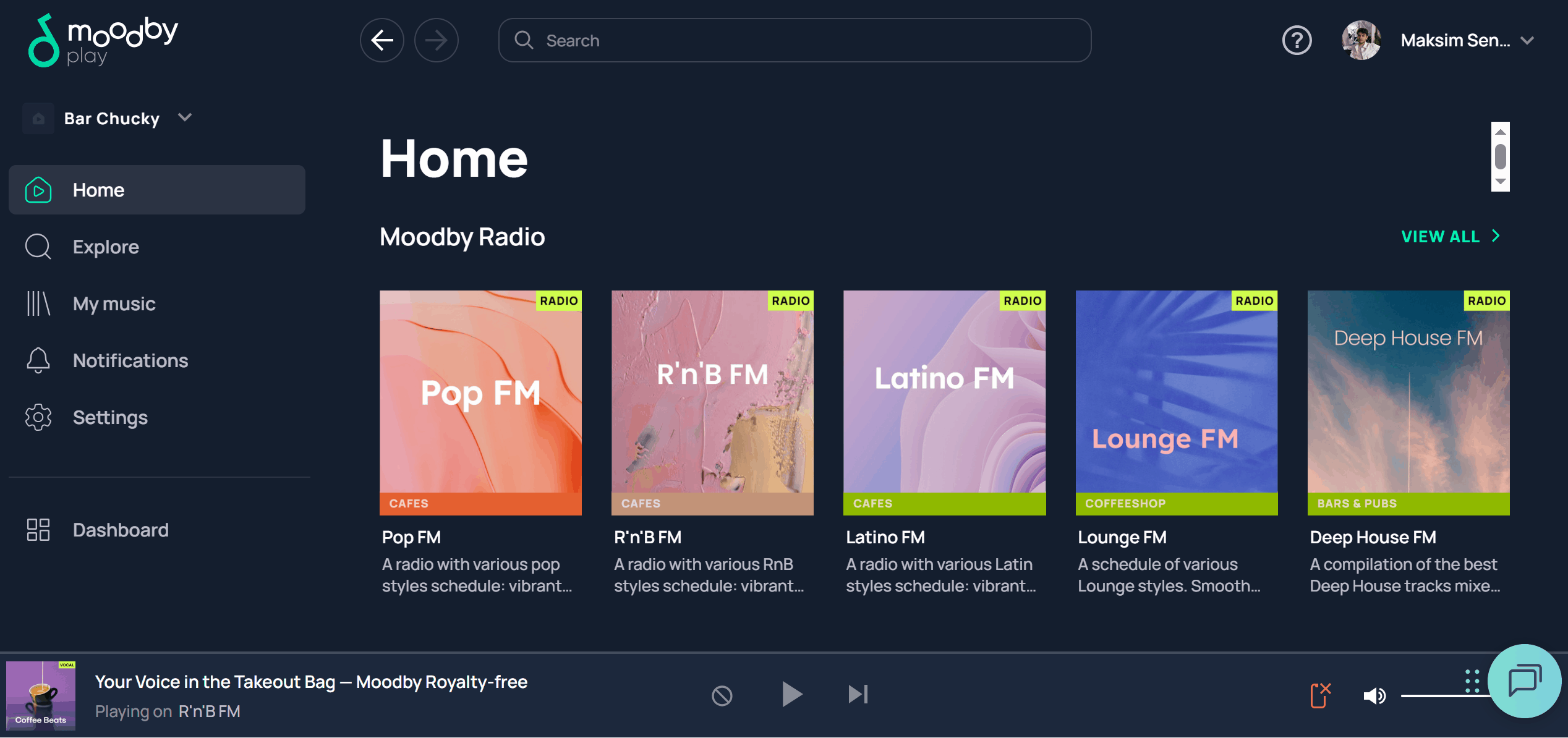Open the Dashboard section
The height and width of the screenshot is (738, 1568).
120,530
